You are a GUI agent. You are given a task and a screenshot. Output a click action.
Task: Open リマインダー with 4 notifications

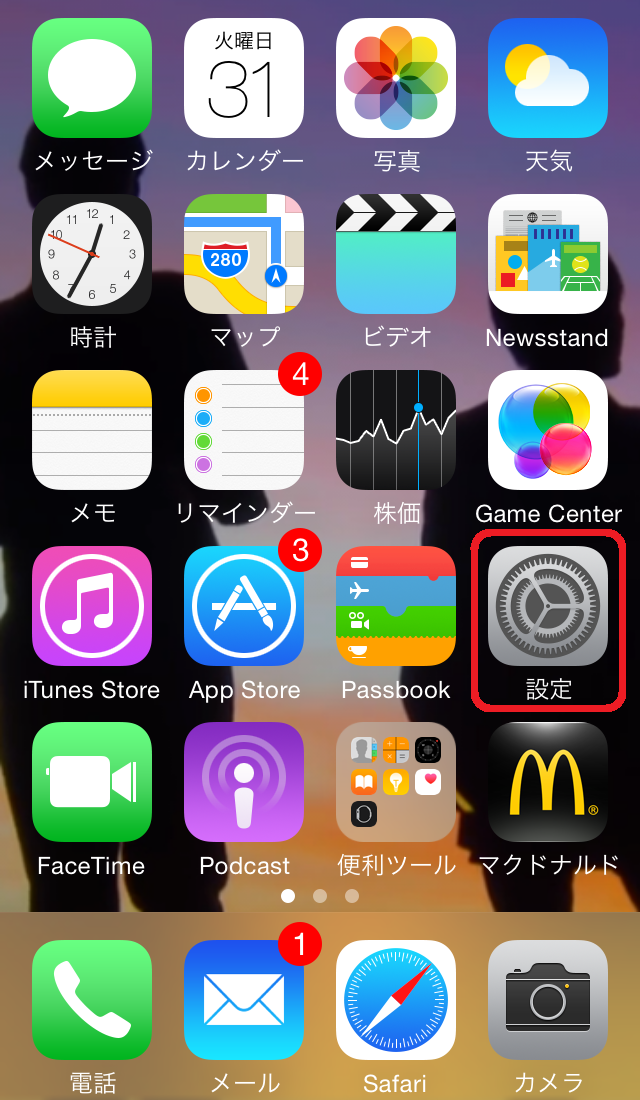pyautogui.click(x=244, y=430)
